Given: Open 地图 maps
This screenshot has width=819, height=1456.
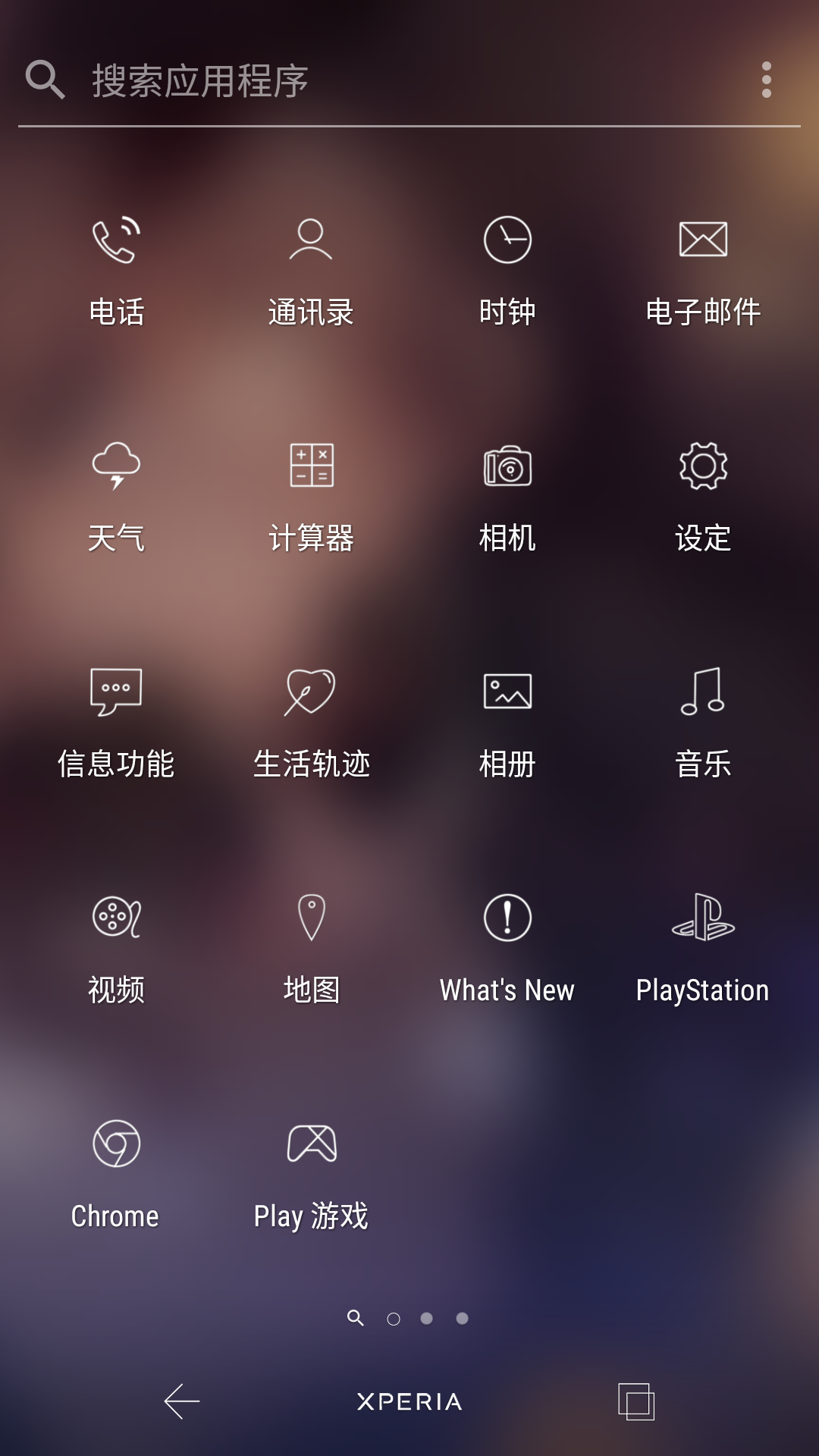Looking at the screenshot, I should tap(311, 949).
